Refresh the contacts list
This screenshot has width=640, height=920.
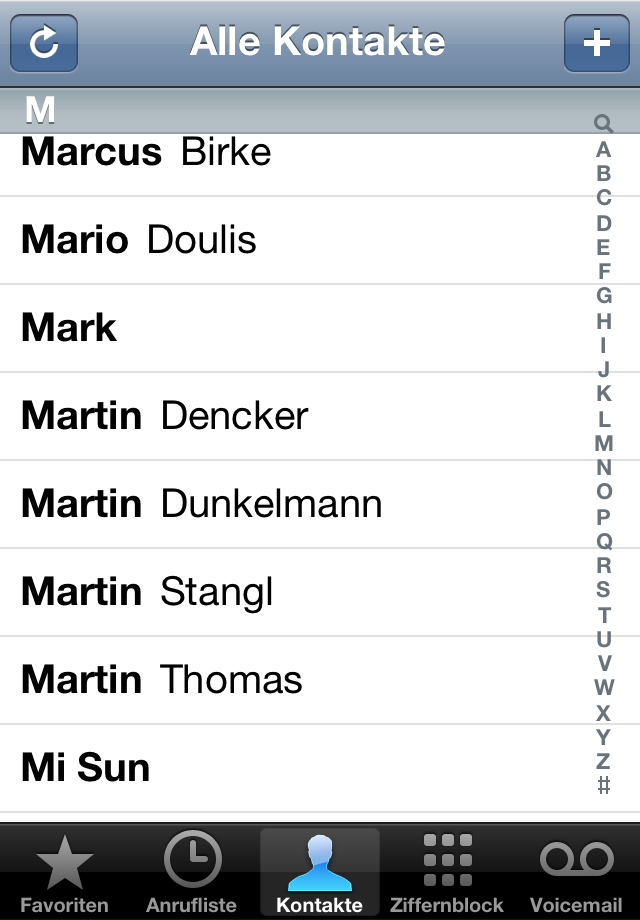click(x=44, y=44)
